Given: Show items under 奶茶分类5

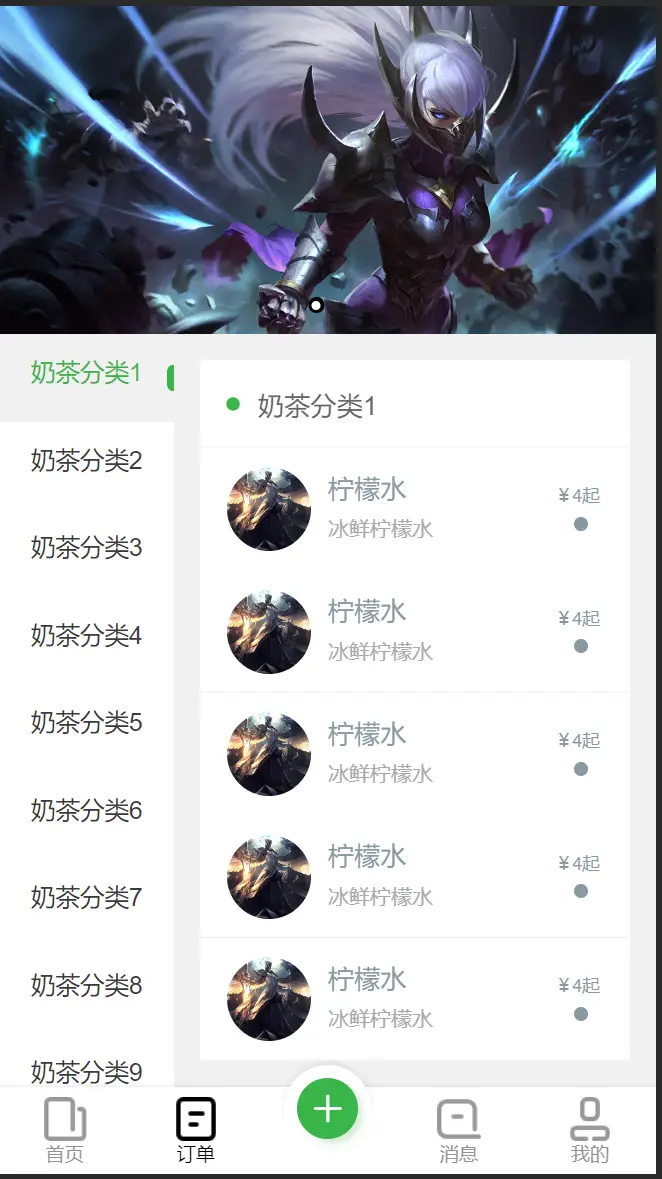Looking at the screenshot, I should tap(86, 722).
